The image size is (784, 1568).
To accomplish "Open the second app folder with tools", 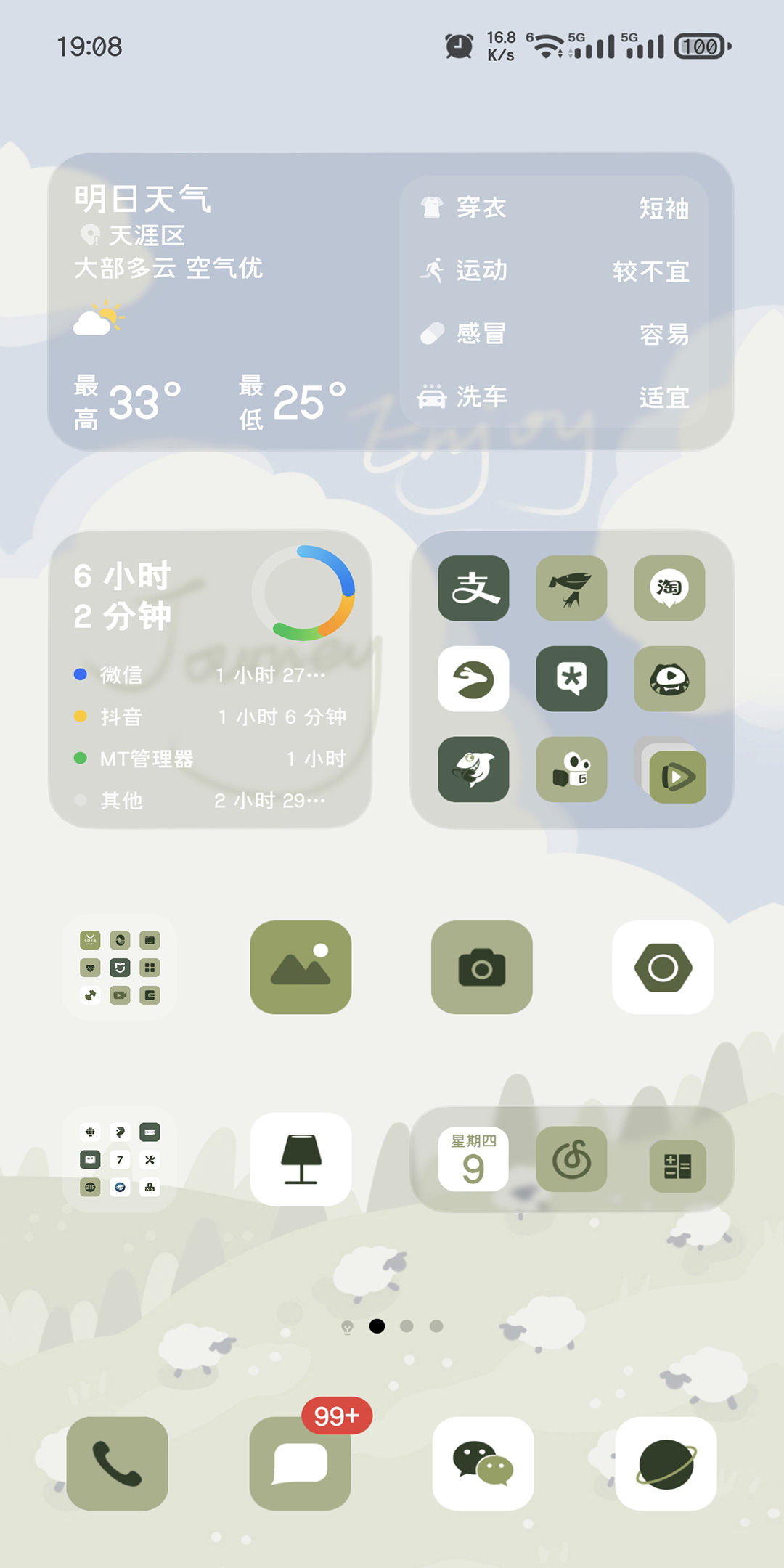I will pyautogui.click(x=120, y=1159).
